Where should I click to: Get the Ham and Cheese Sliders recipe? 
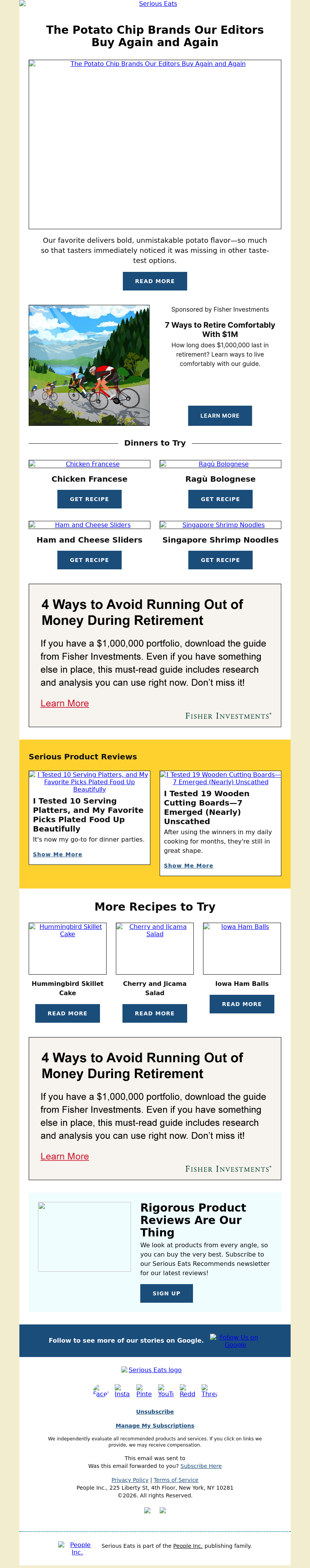pyautogui.click(x=90, y=560)
